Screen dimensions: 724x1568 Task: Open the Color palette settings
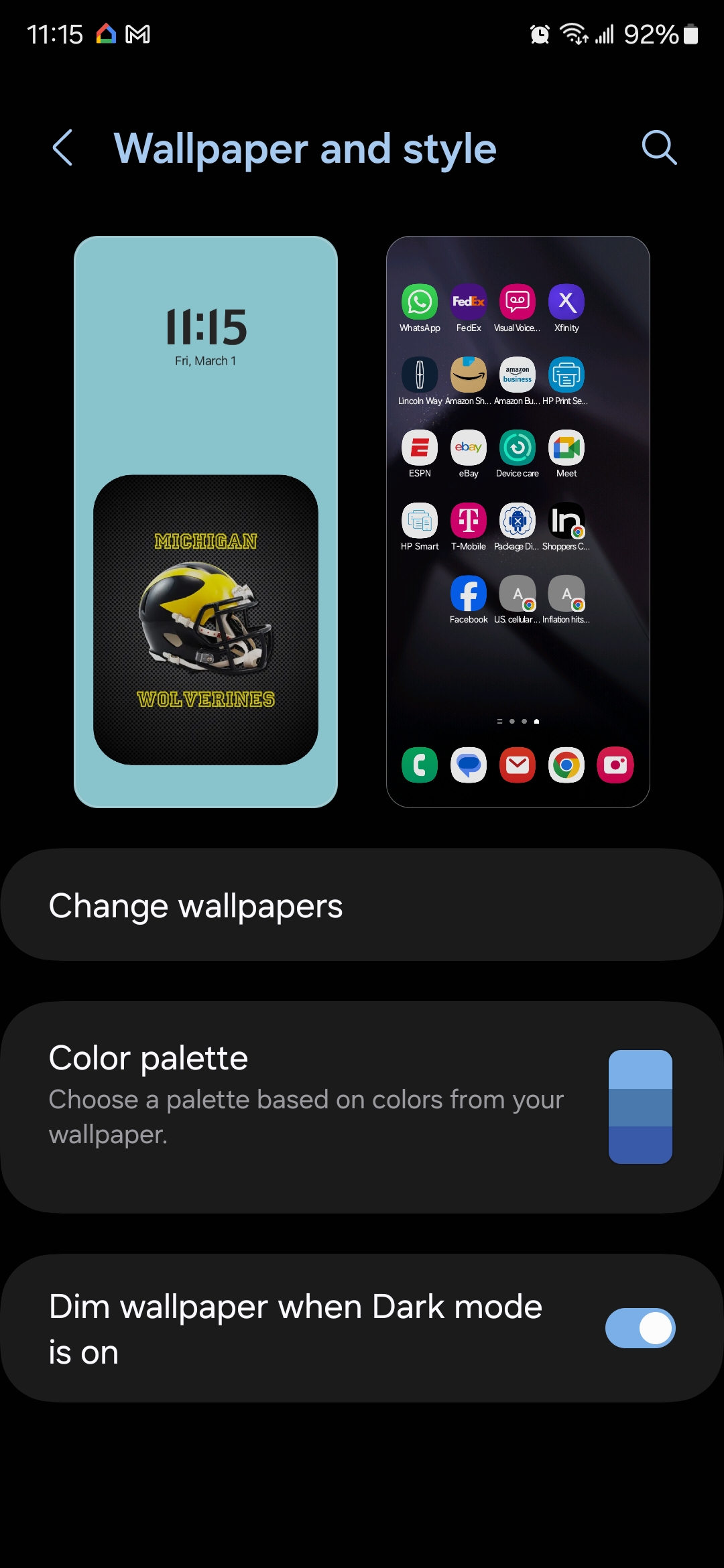click(362, 1107)
